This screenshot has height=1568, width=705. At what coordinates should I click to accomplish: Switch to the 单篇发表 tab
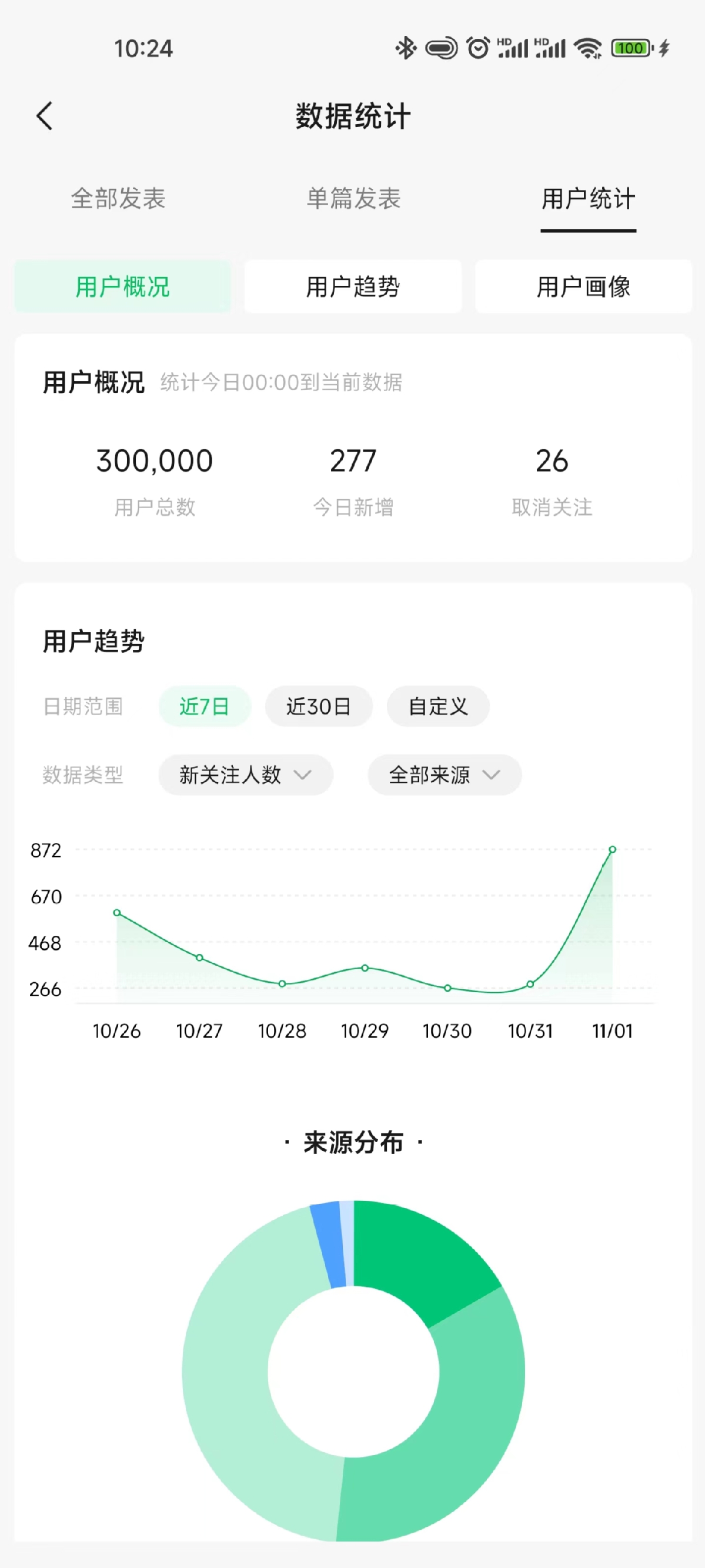click(353, 198)
